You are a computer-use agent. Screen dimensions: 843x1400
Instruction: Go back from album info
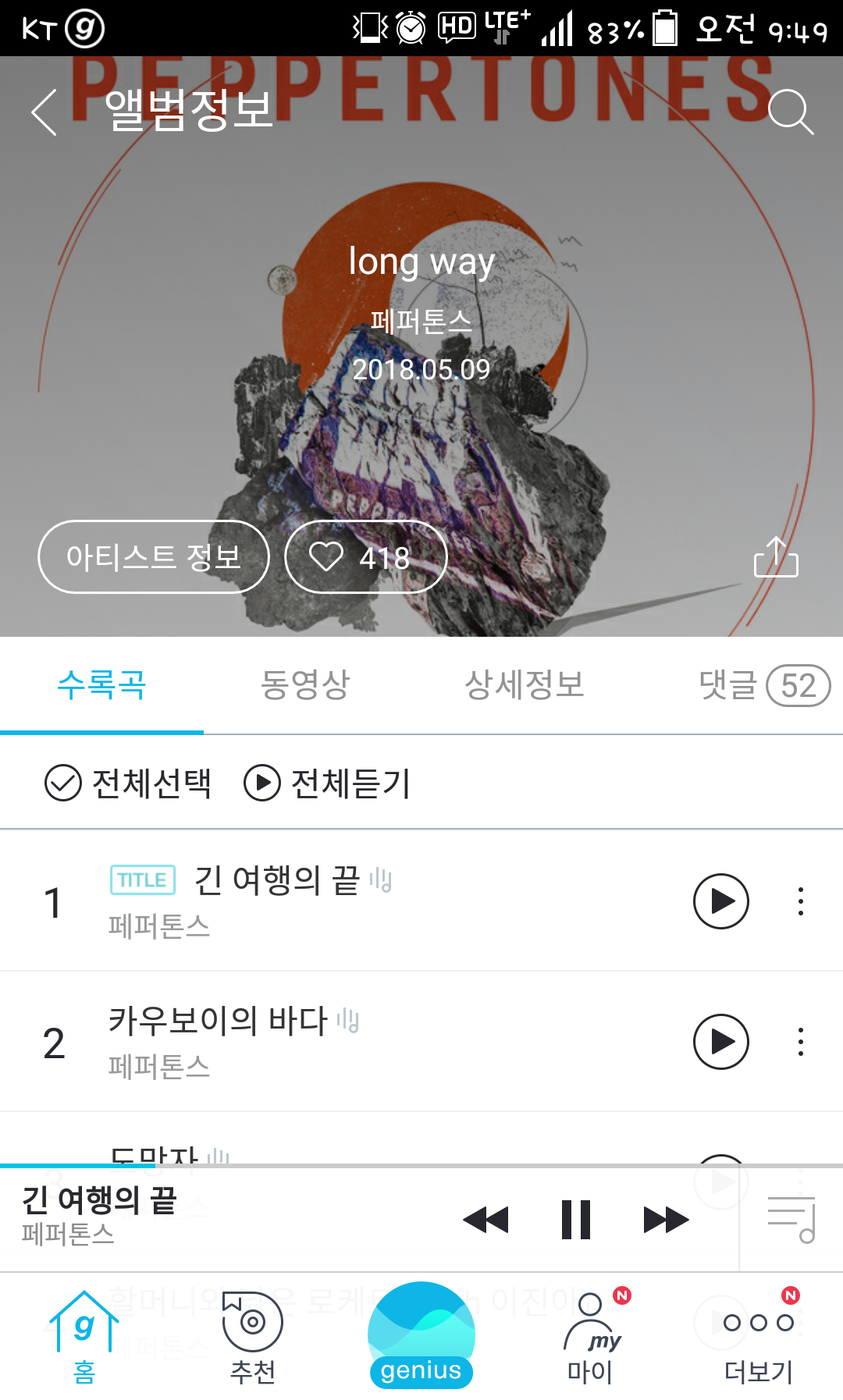[44, 112]
